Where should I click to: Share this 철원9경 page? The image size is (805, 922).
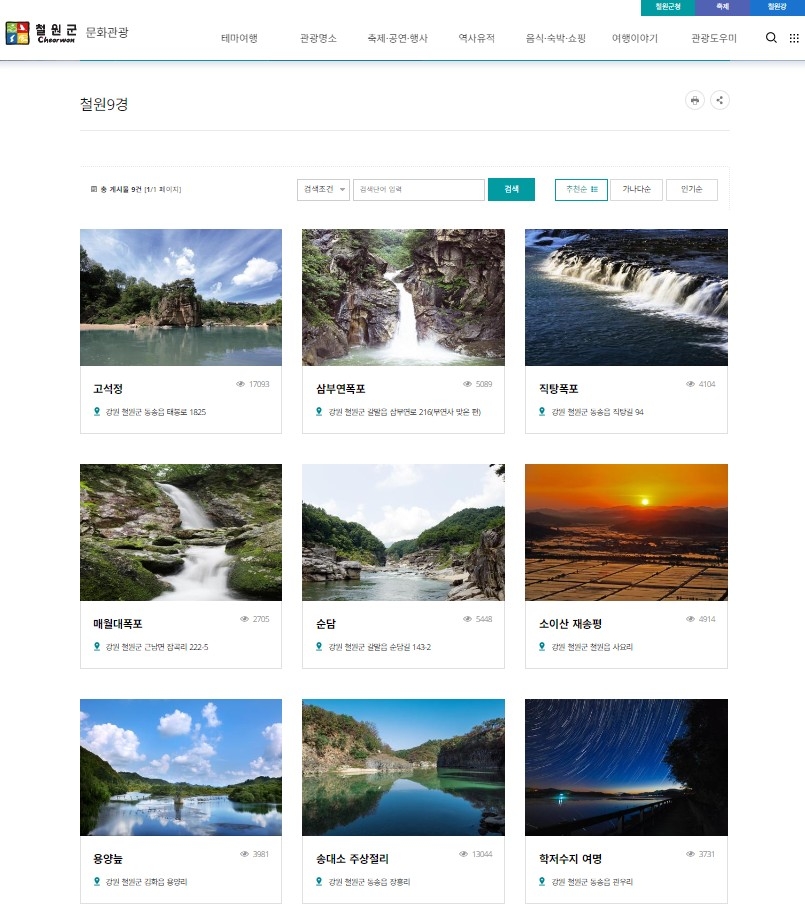[x=720, y=100]
